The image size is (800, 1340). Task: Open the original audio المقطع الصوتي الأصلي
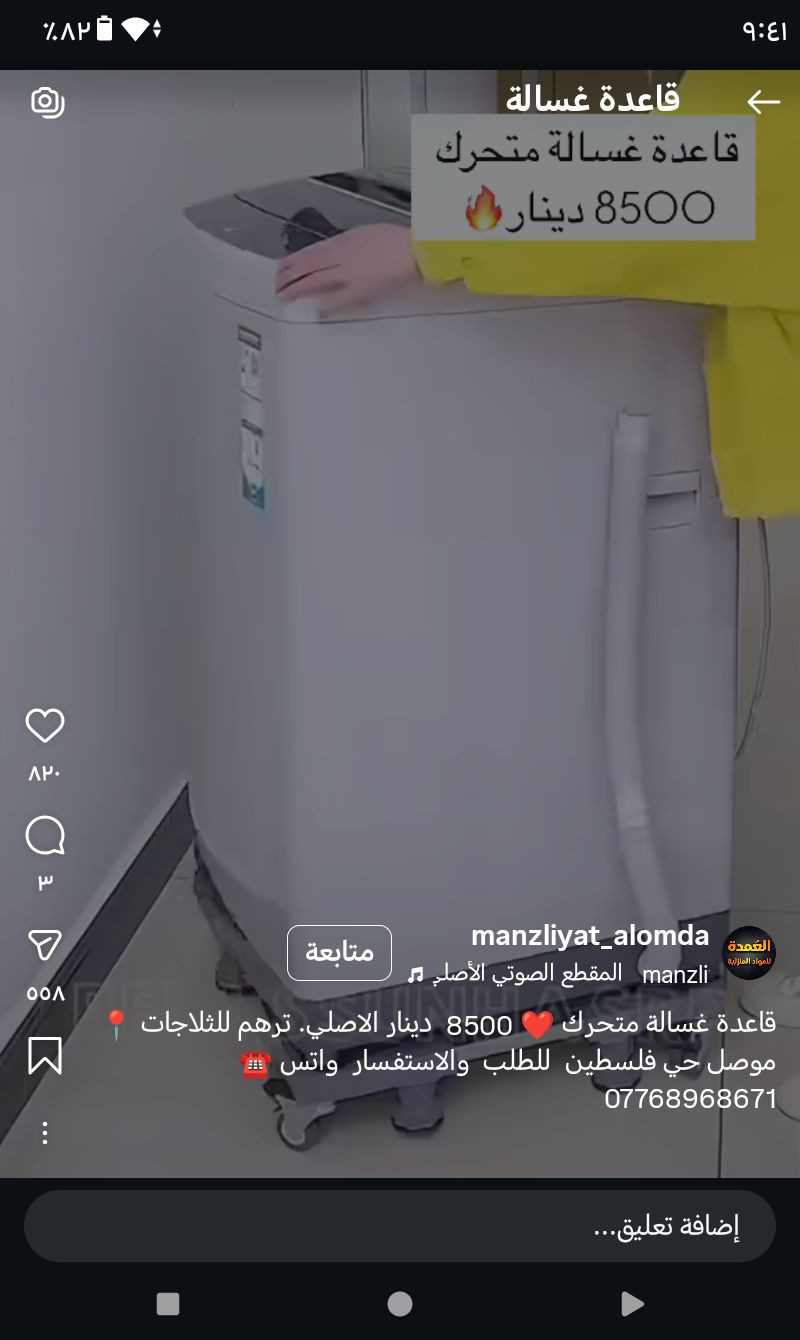coord(516,973)
